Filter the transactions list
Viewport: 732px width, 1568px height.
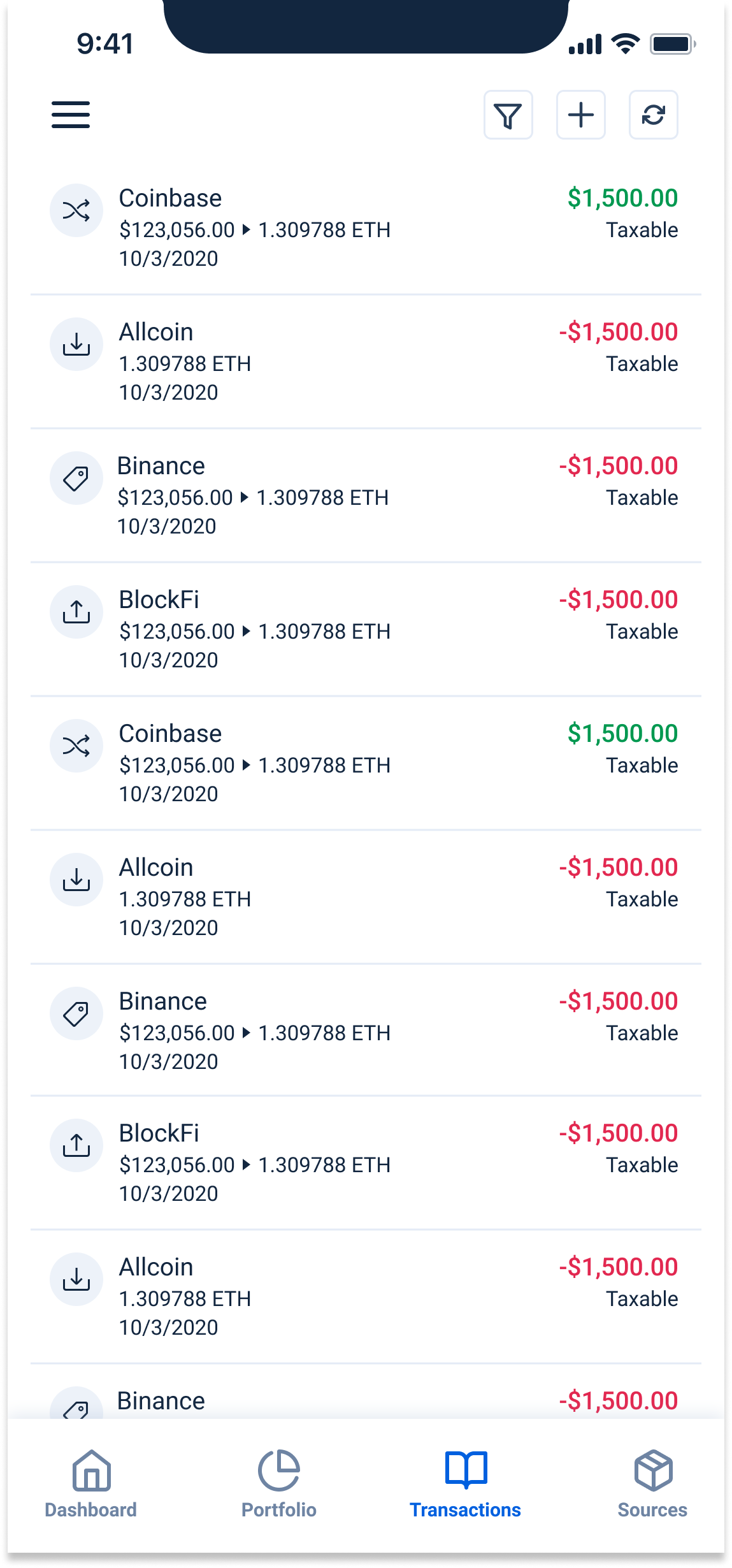pos(508,115)
